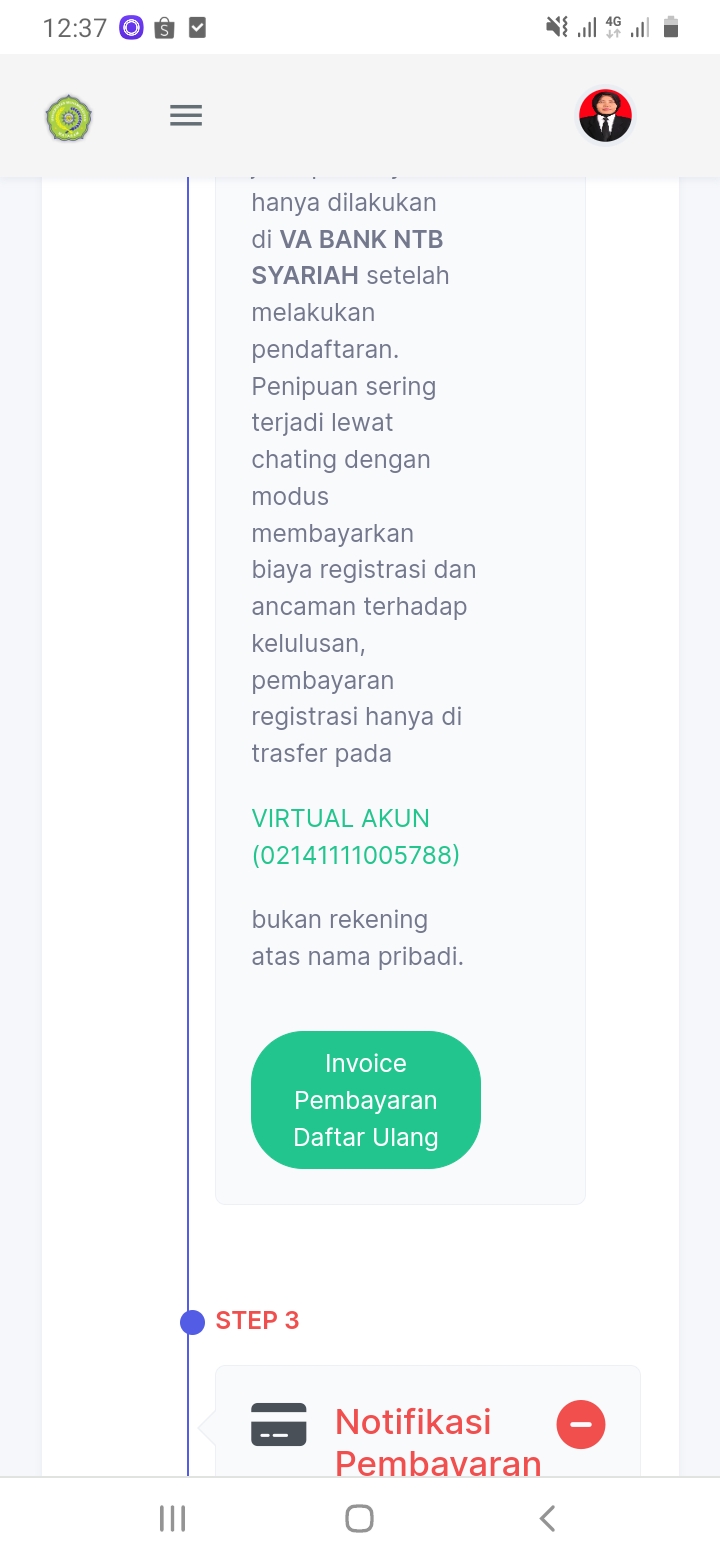Open the hamburger drawer menu
This screenshot has height=1560, width=720.
[x=186, y=116]
